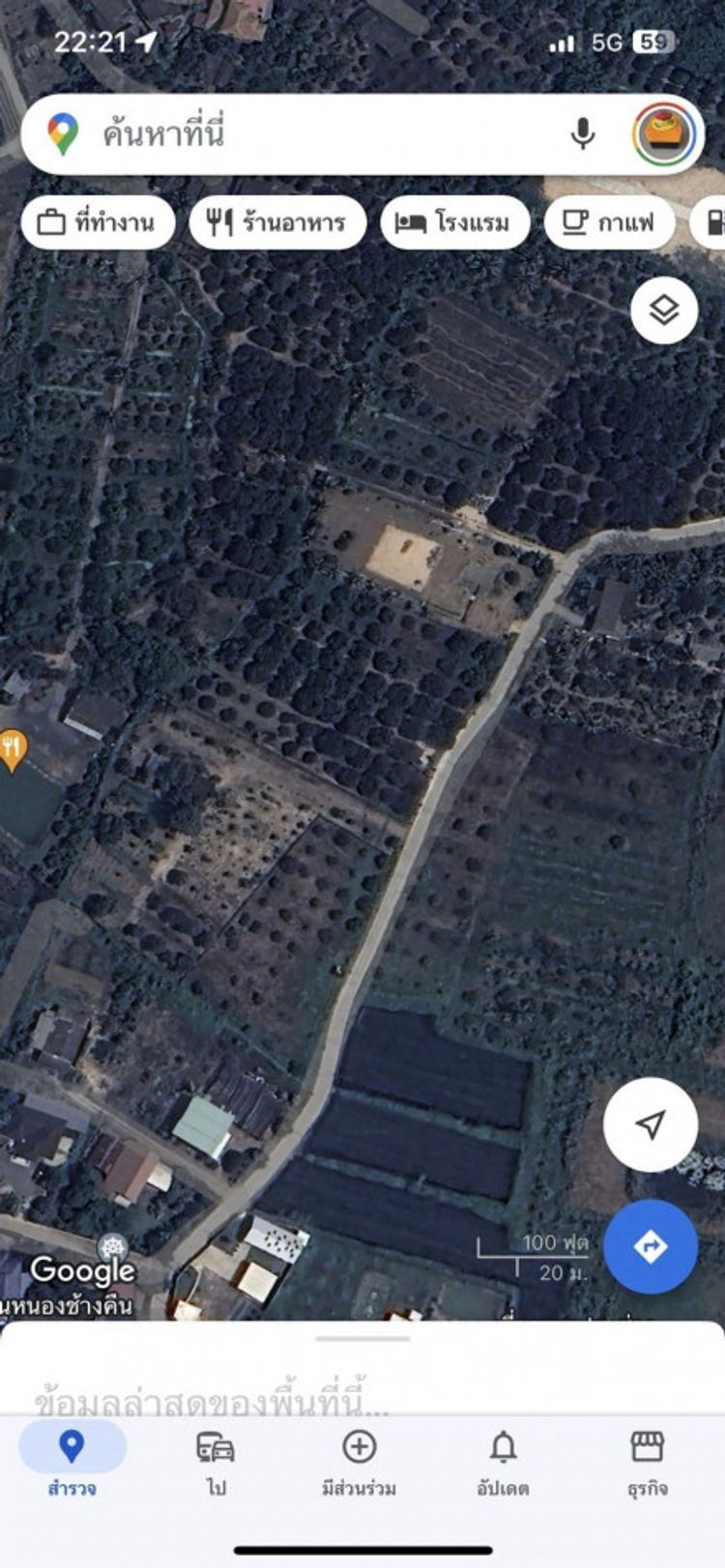Open the มีส่วนร่วม tab
The image size is (725, 1568).
click(x=360, y=1461)
